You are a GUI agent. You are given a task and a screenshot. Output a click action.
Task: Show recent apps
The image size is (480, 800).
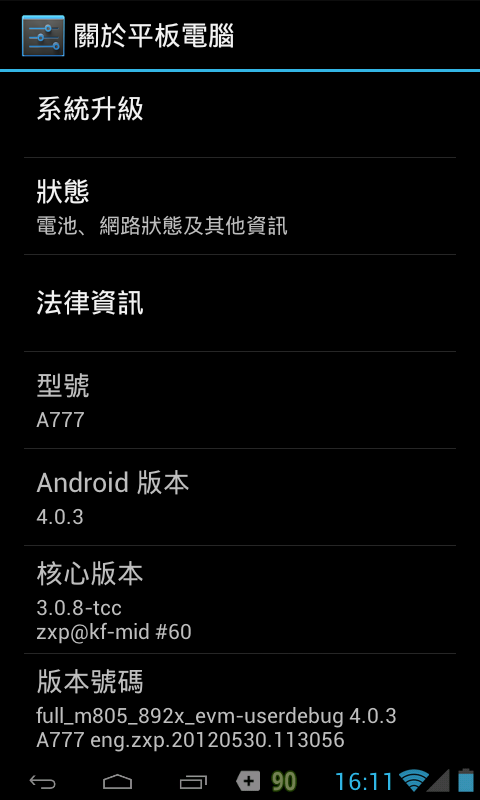pyautogui.click(x=193, y=781)
